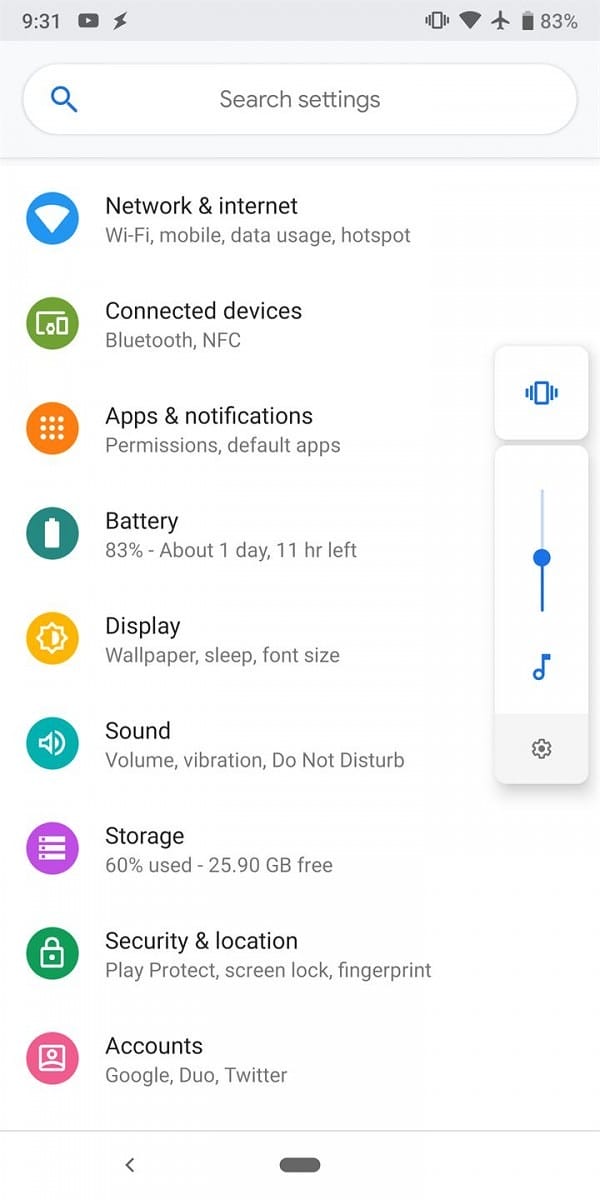600x1200 pixels.
Task: Open Battery settings
Action: pos(247,535)
